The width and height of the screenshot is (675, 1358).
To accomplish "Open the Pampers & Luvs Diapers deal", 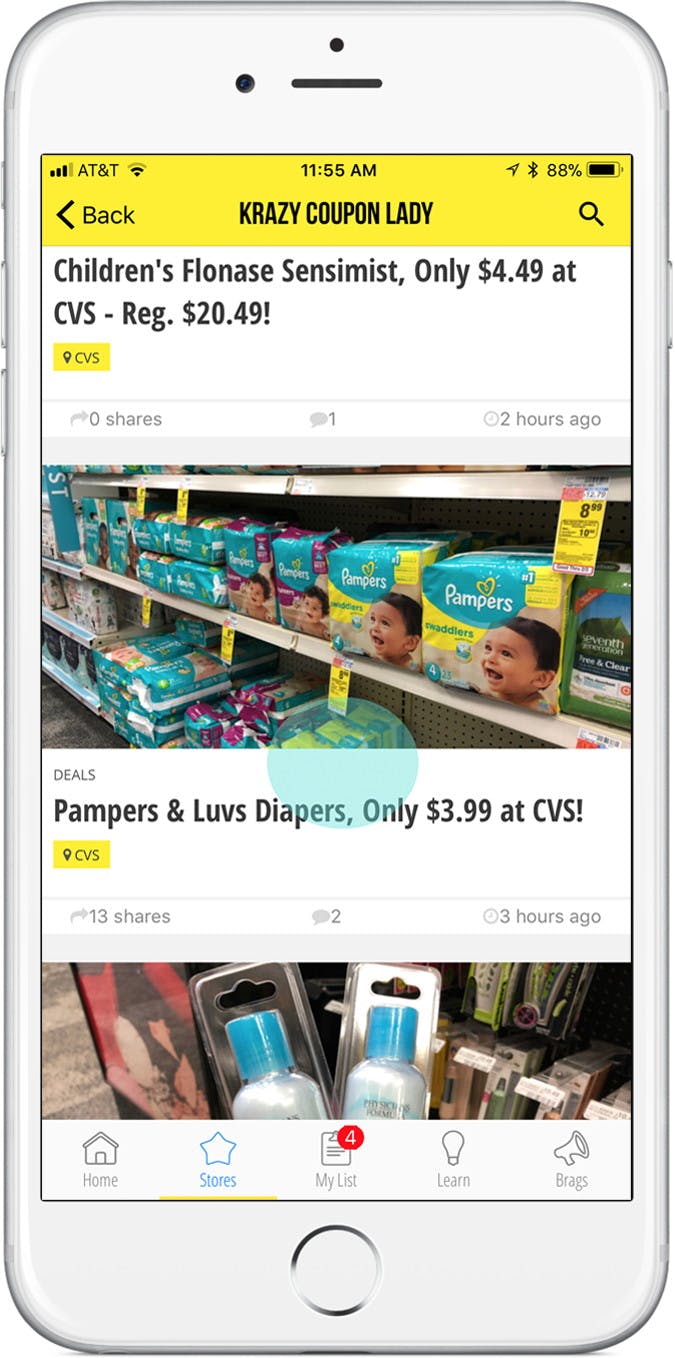I will (318, 811).
